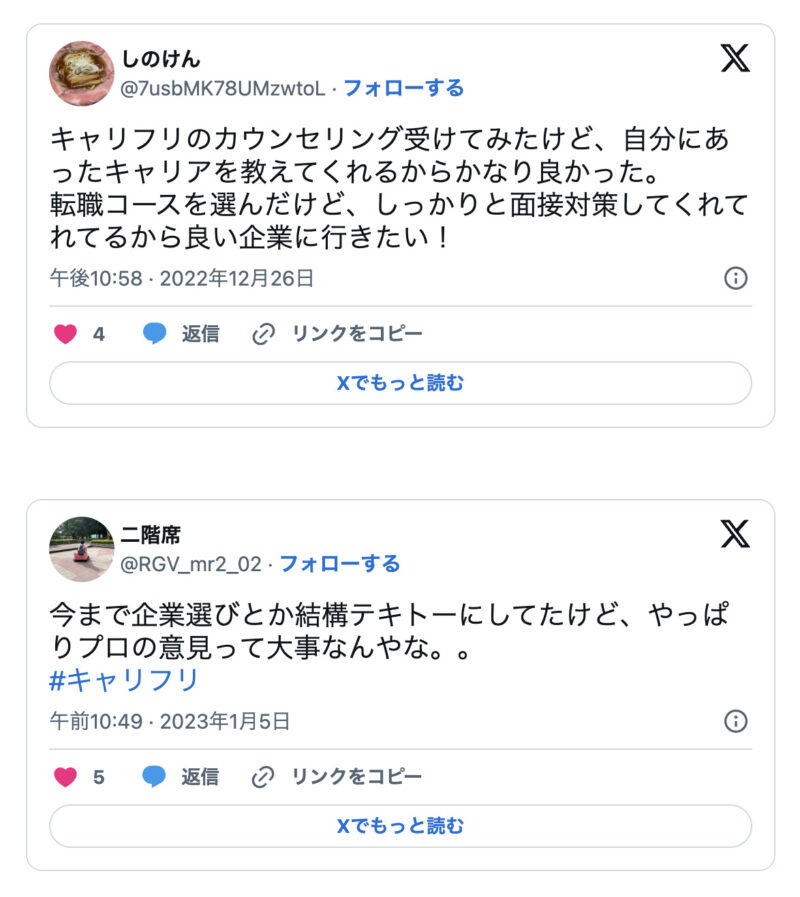This screenshot has width=800, height=897.
Task: Follow しのけん via フォローする link
Action: 403,88
